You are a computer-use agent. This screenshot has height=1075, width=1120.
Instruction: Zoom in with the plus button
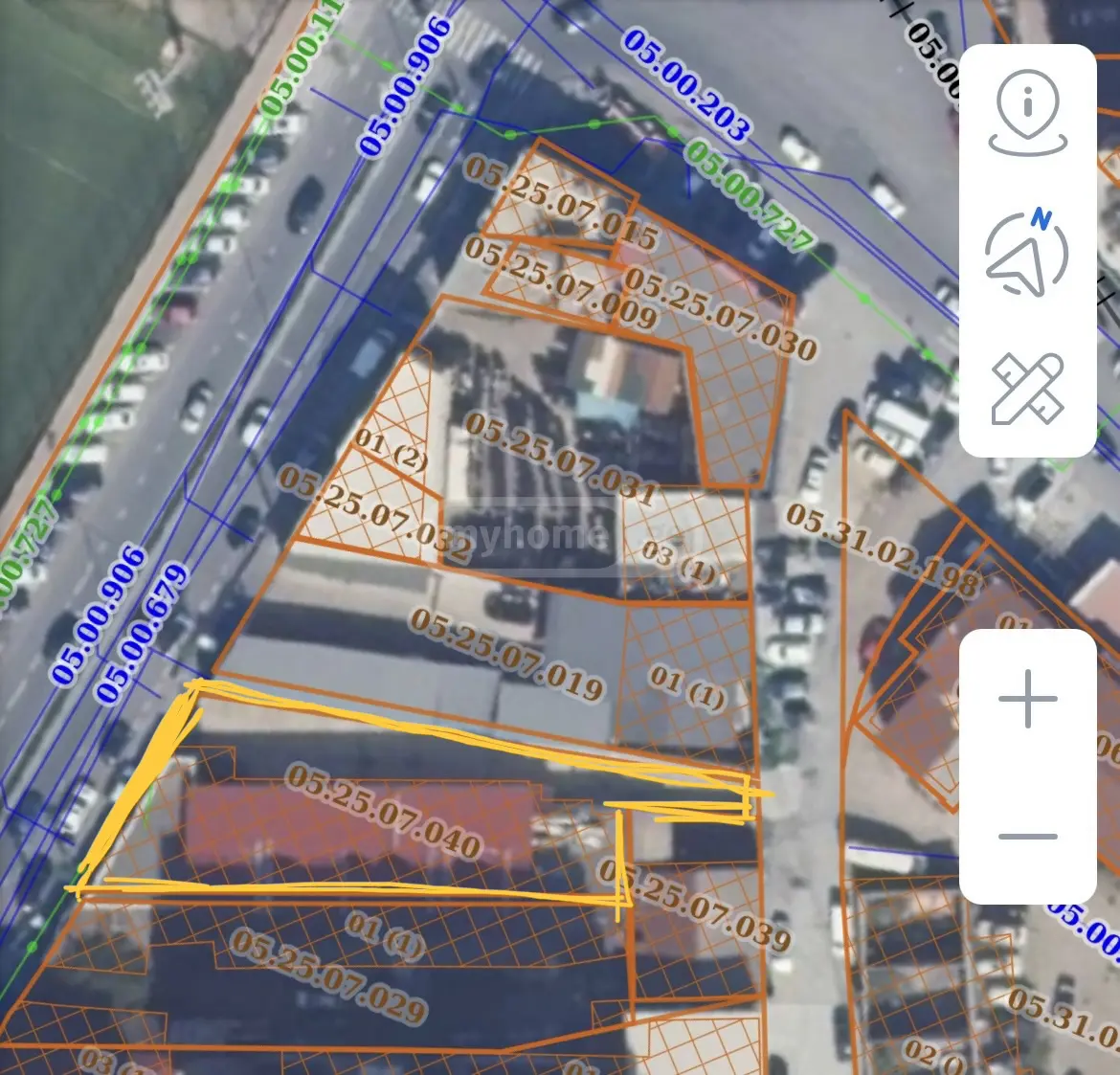[x=1028, y=699]
